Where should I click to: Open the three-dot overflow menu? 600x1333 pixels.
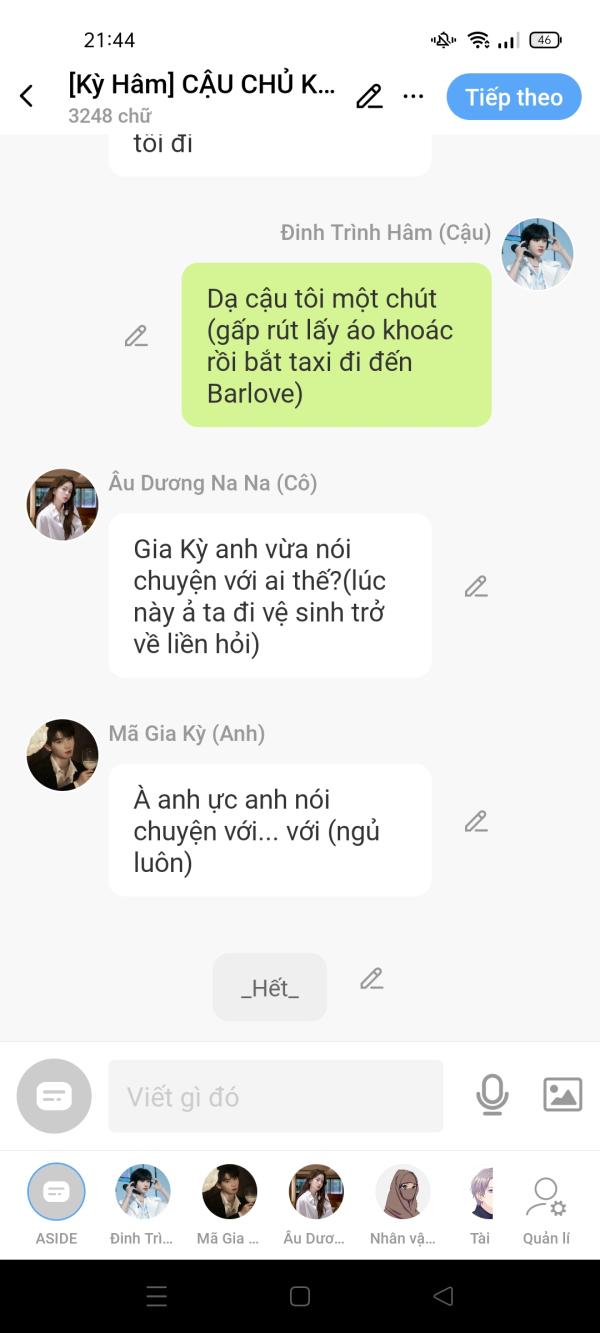413,97
